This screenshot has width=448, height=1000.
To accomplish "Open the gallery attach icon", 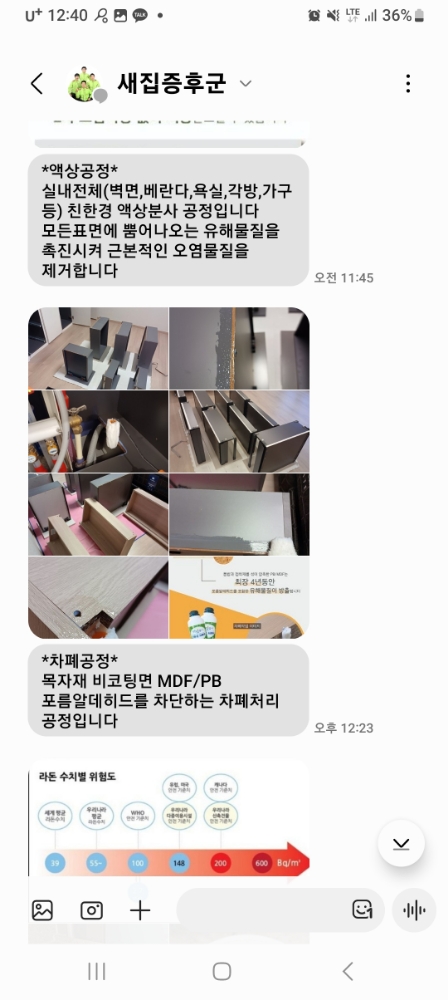I will [42, 910].
